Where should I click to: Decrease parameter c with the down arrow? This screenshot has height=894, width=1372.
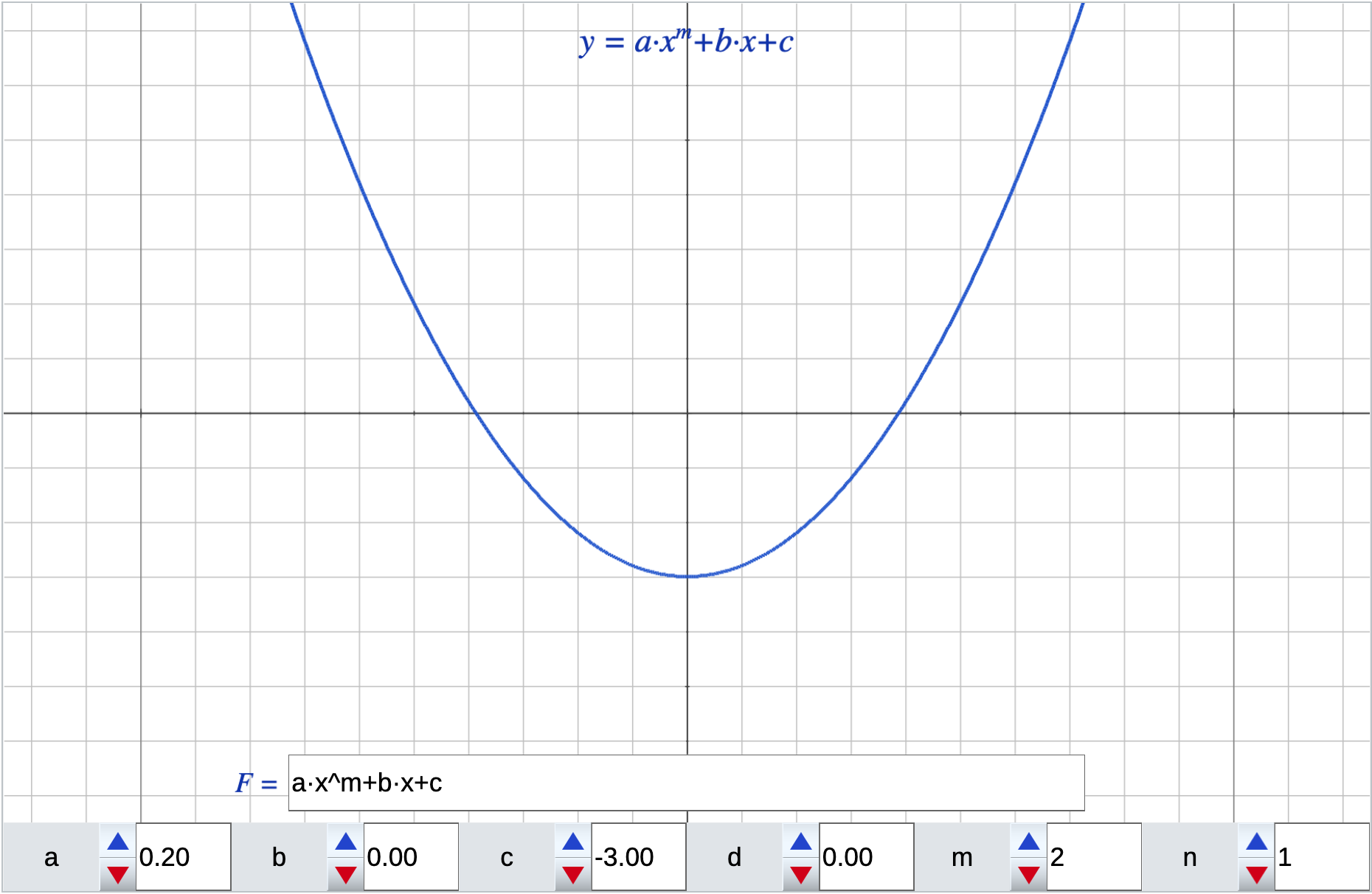tap(573, 875)
